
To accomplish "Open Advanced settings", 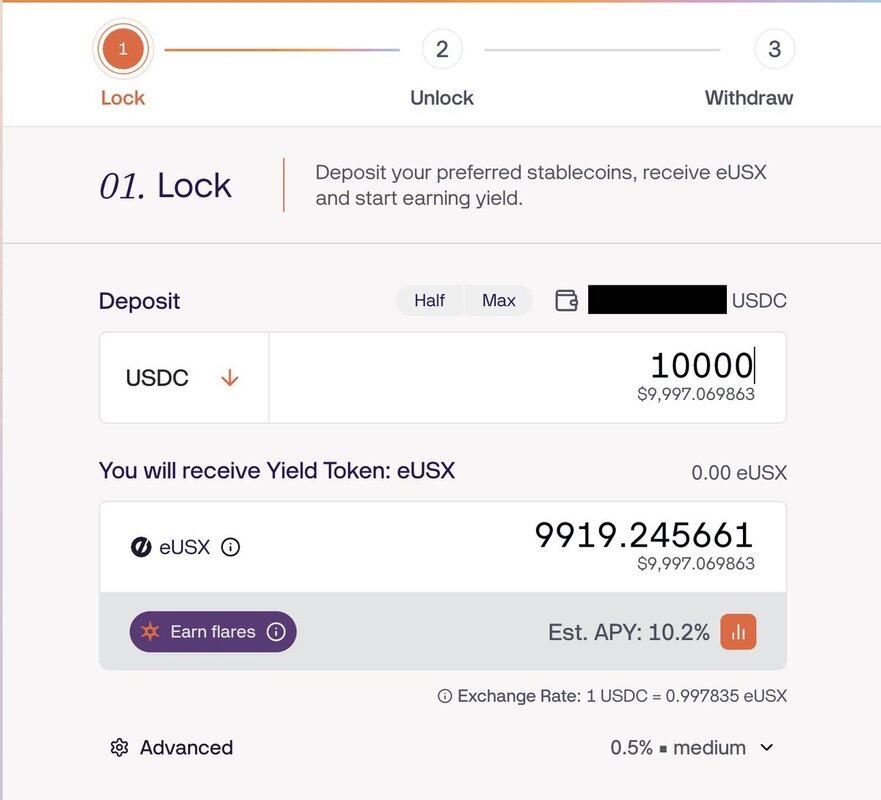I will tap(172, 748).
